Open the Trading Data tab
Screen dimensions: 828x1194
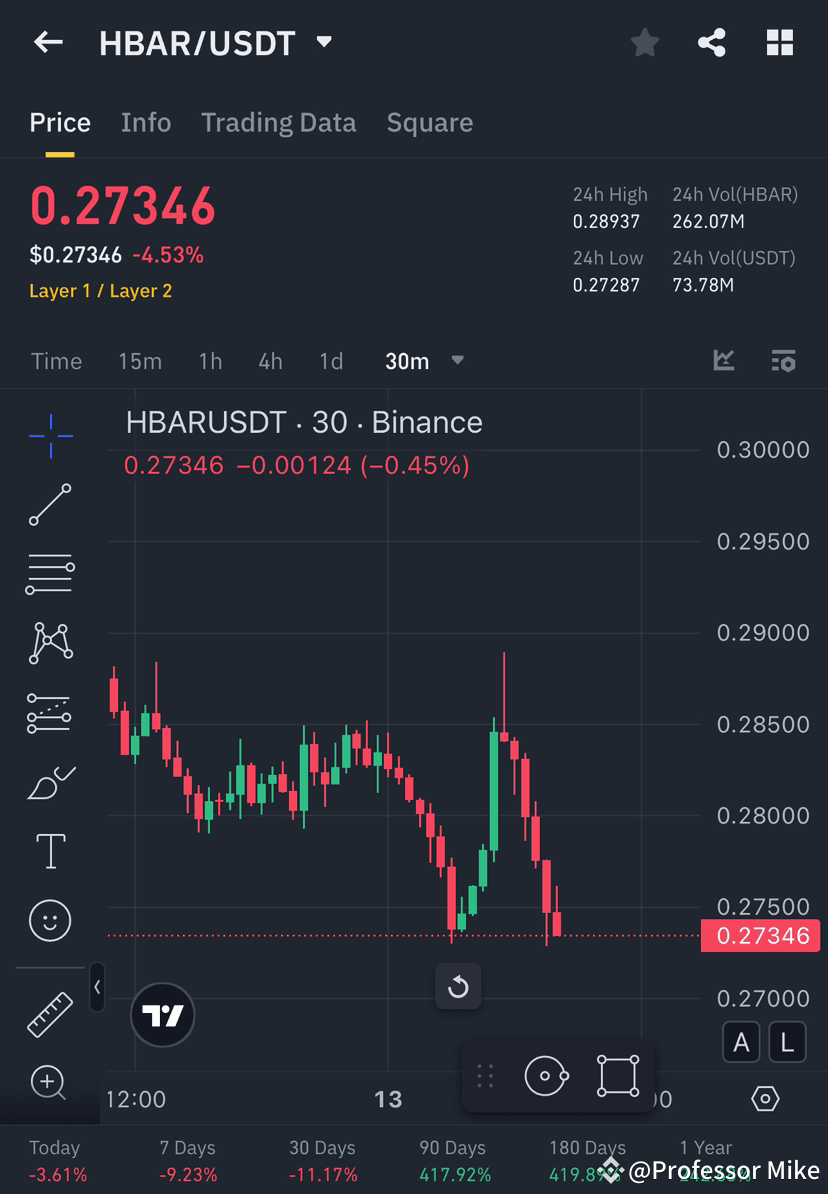click(x=278, y=122)
